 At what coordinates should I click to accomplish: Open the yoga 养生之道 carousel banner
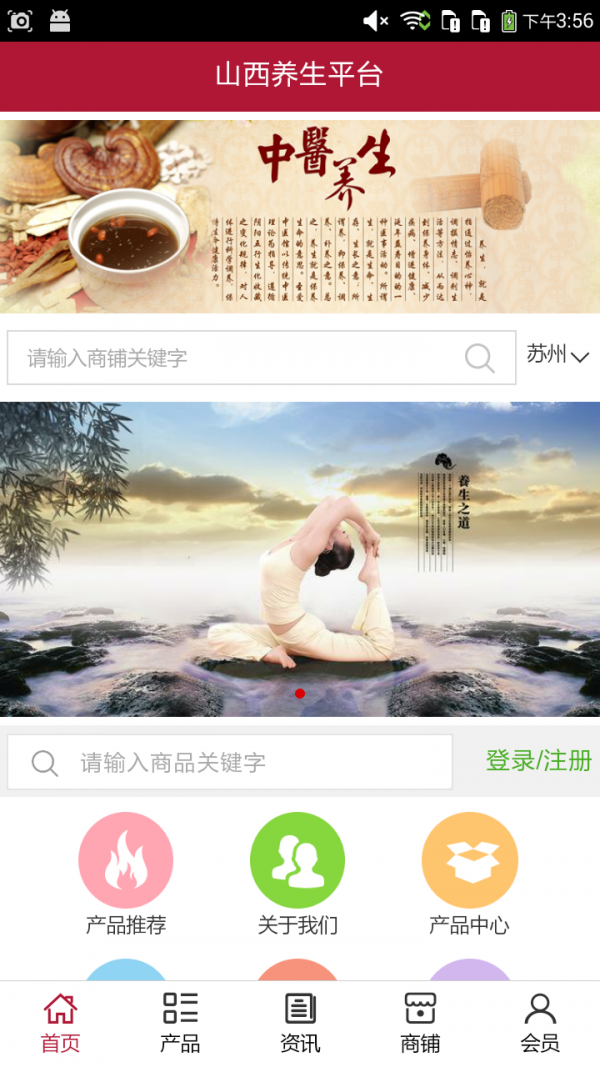[x=300, y=558]
